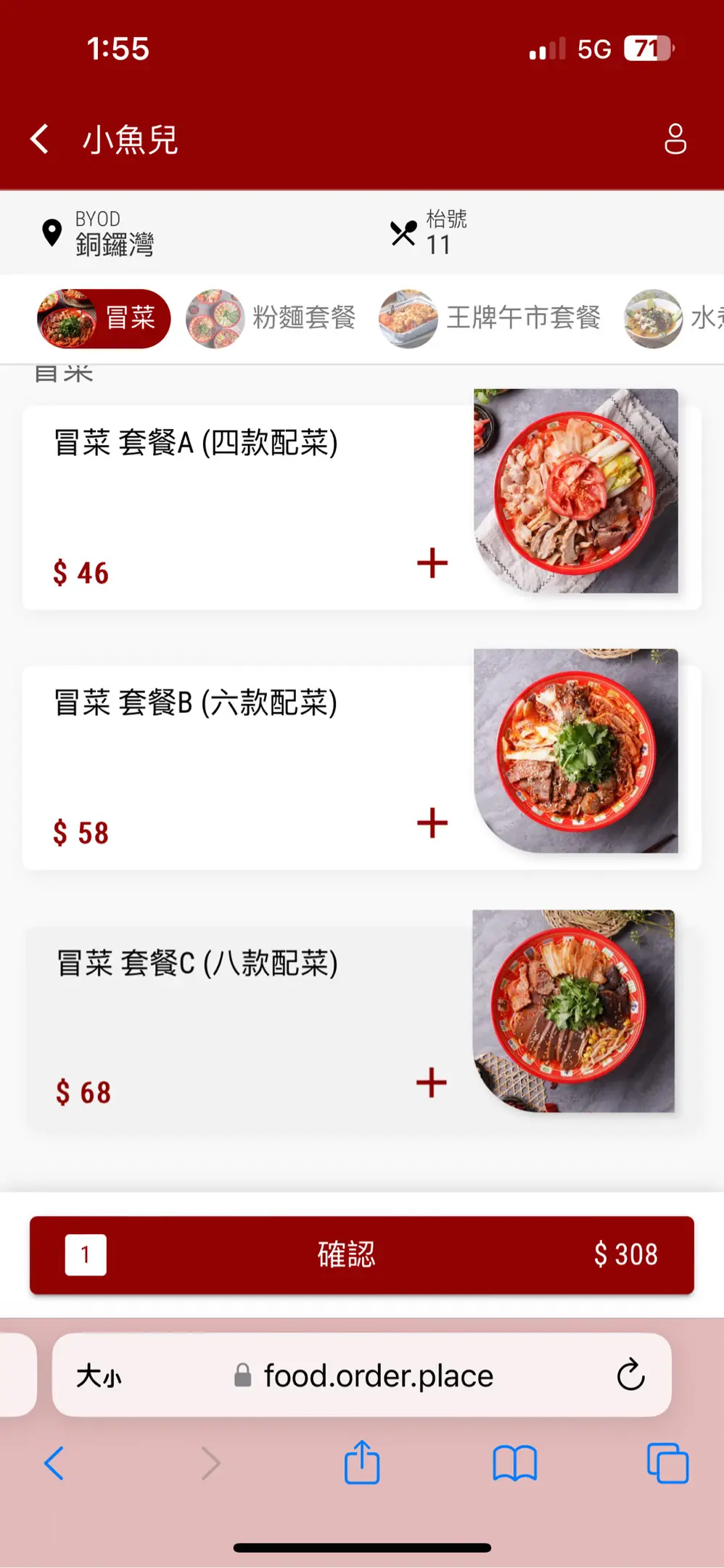View the 冒菜 套餐B dish photo
The image size is (724, 1568).
pos(576,751)
